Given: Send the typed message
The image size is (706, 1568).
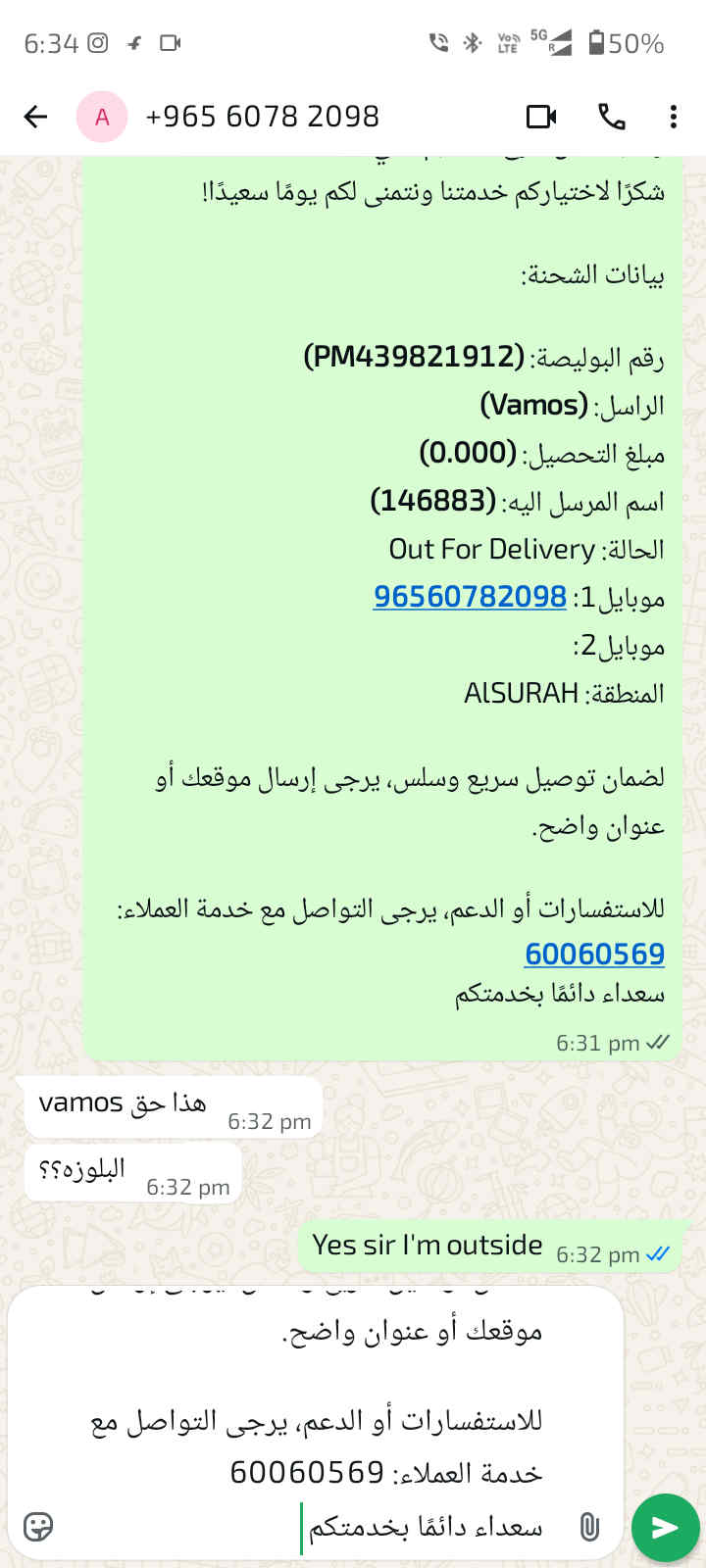Looking at the screenshot, I should tap(665, 1527).
